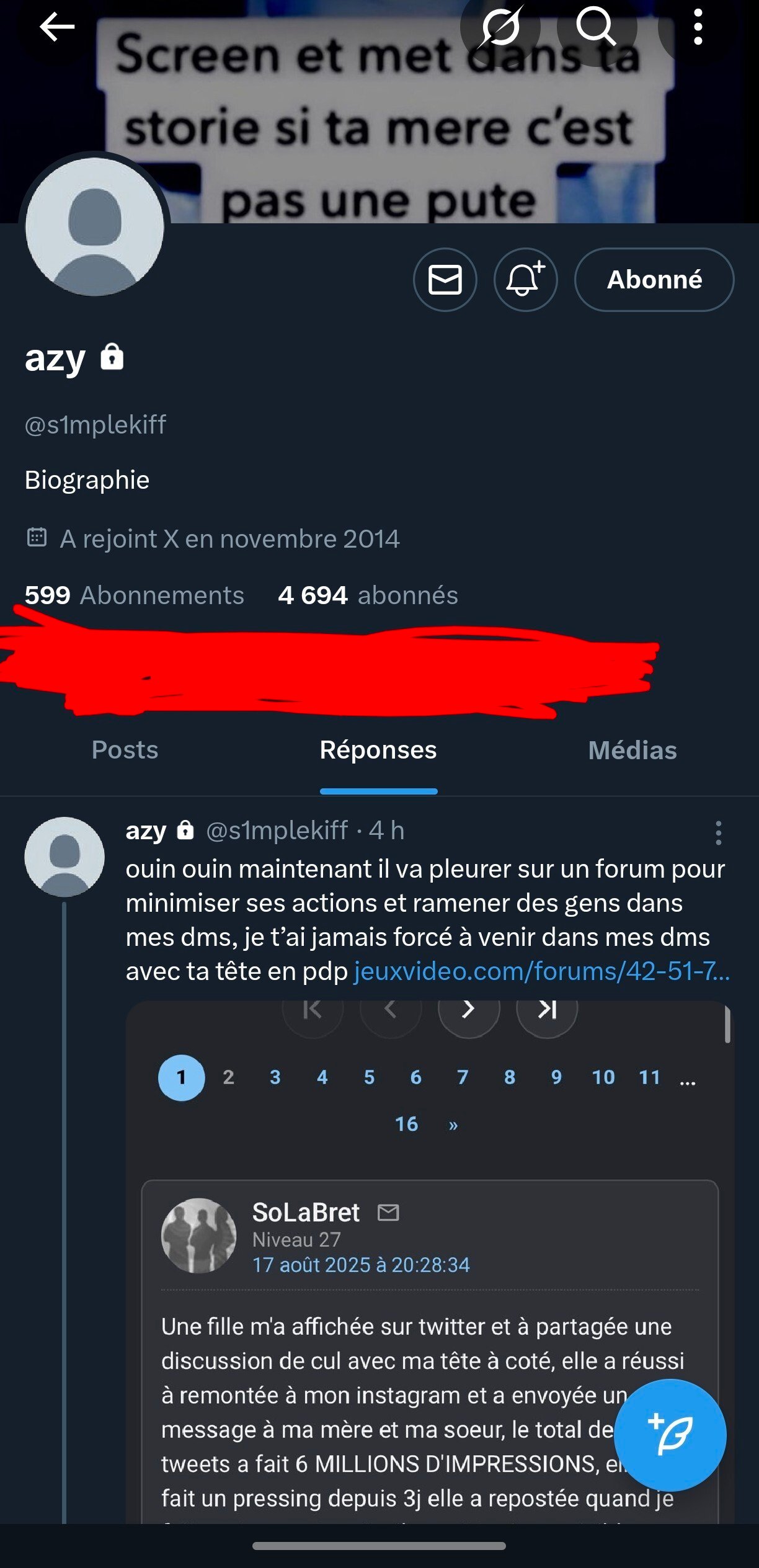The width and height of the screenshot is (759, 1568).
Task: Switch to the Médias tab
Action: pos(632,751)
